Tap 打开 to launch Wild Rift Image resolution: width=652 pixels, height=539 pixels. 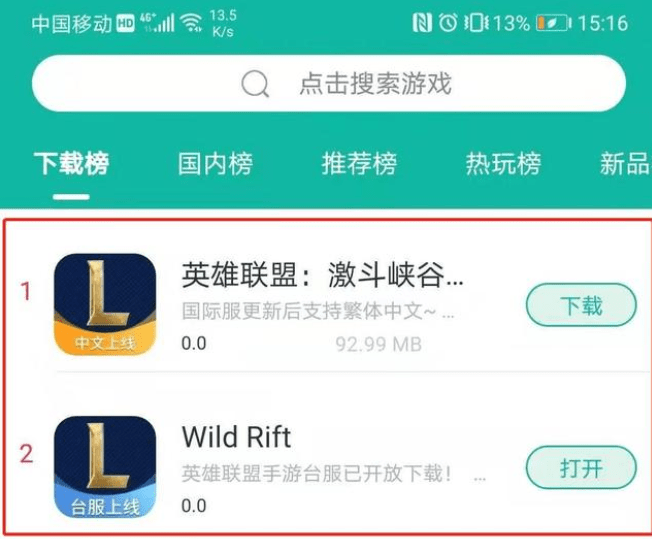[581, 467]
